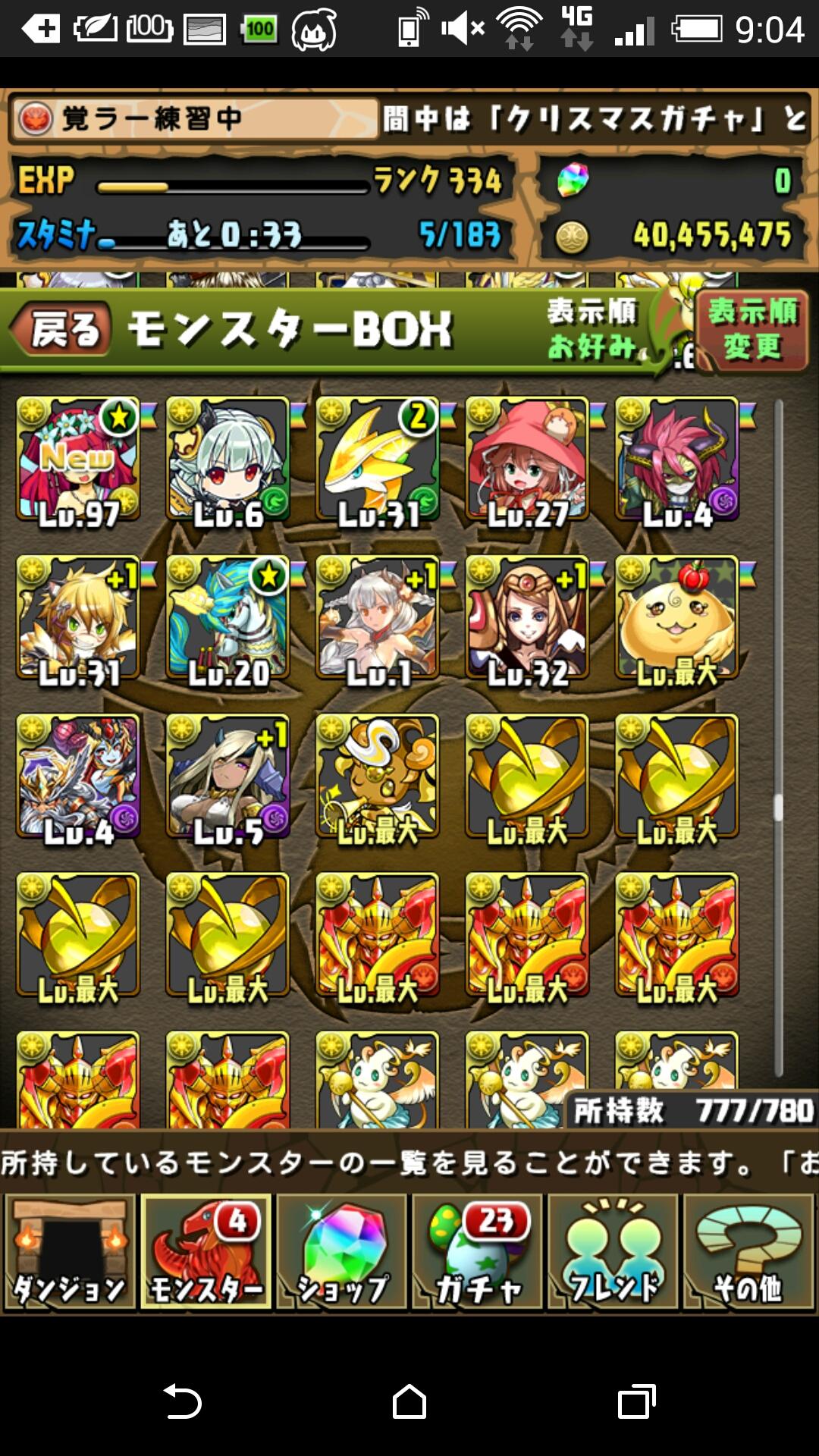The width and height of the screenshot is (819, 1456).
Task: Select the Lv.20 blue horse monster
Action: [x=227, y=618]
